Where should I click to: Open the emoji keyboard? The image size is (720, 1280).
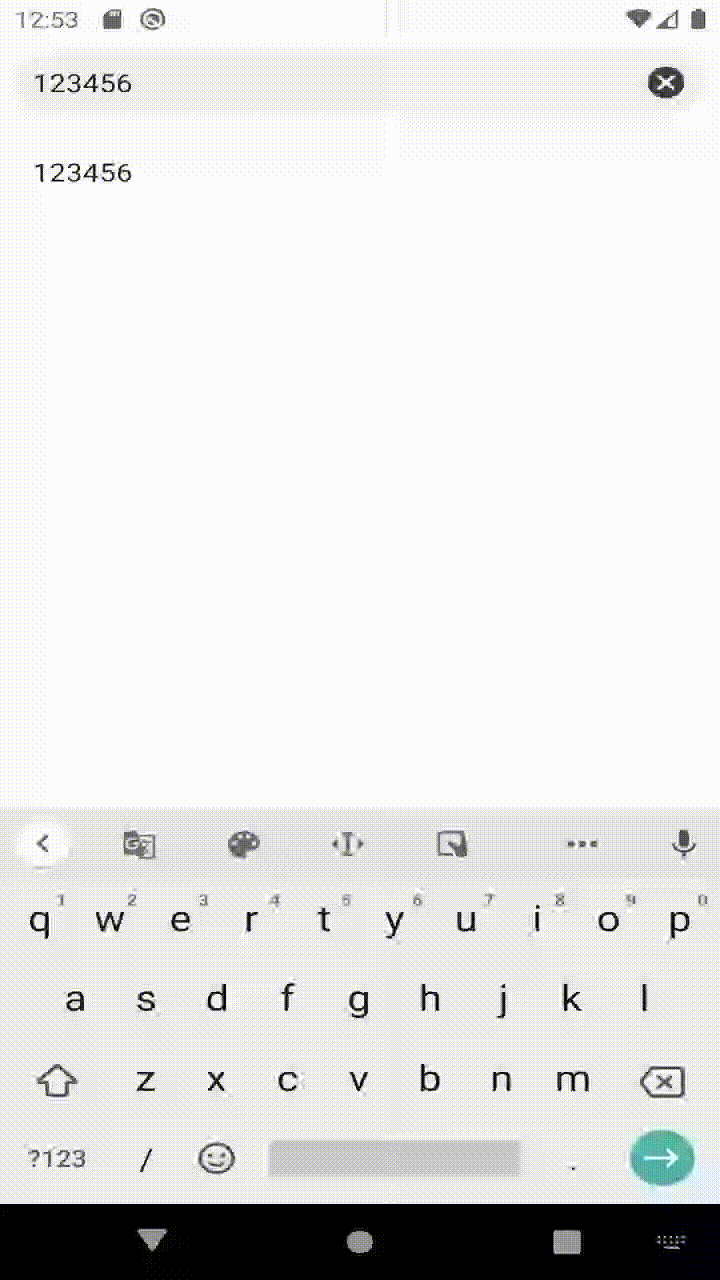point(217,1159)
